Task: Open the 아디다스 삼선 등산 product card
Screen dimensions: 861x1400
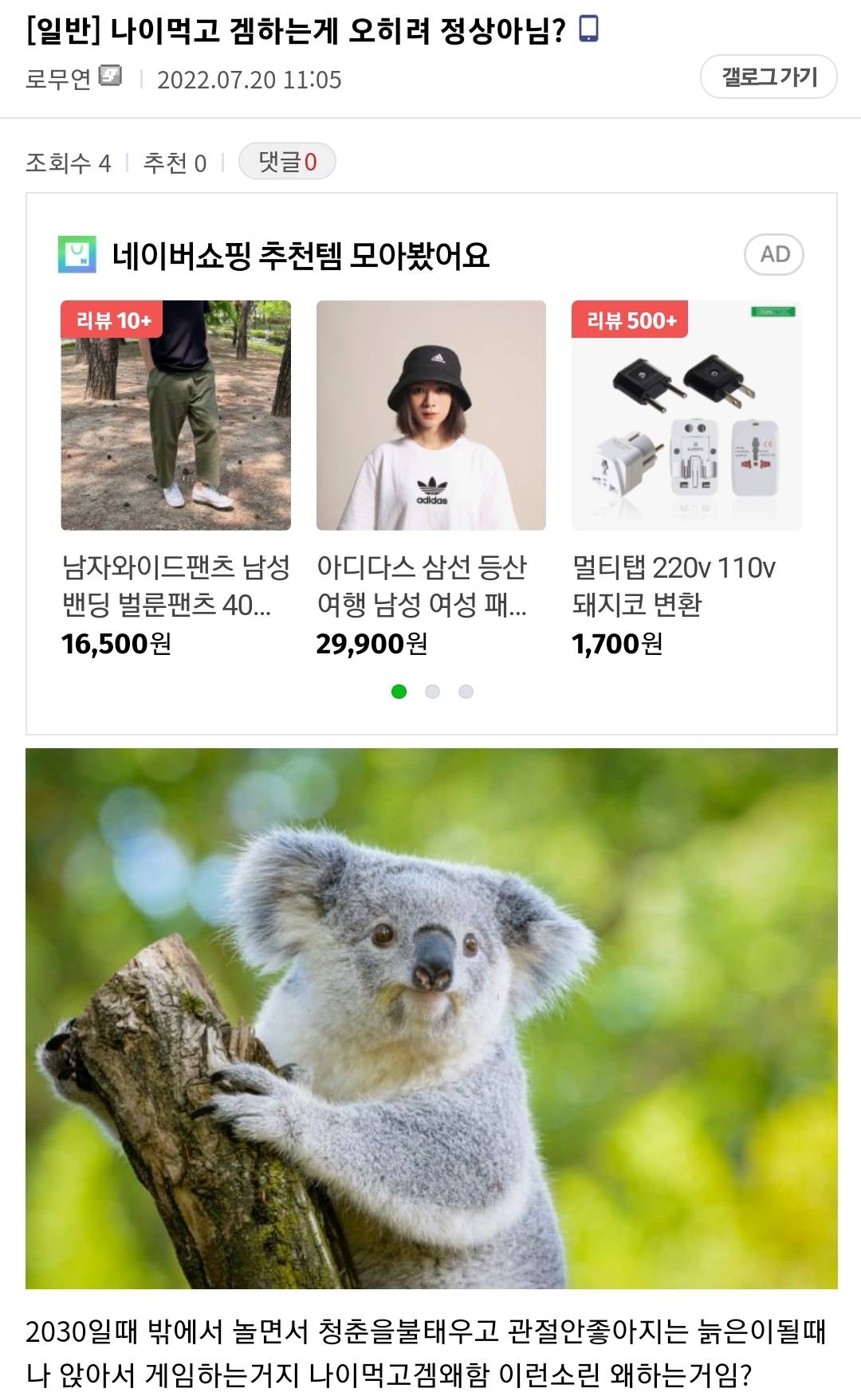Action: click(x=431, y=415)
